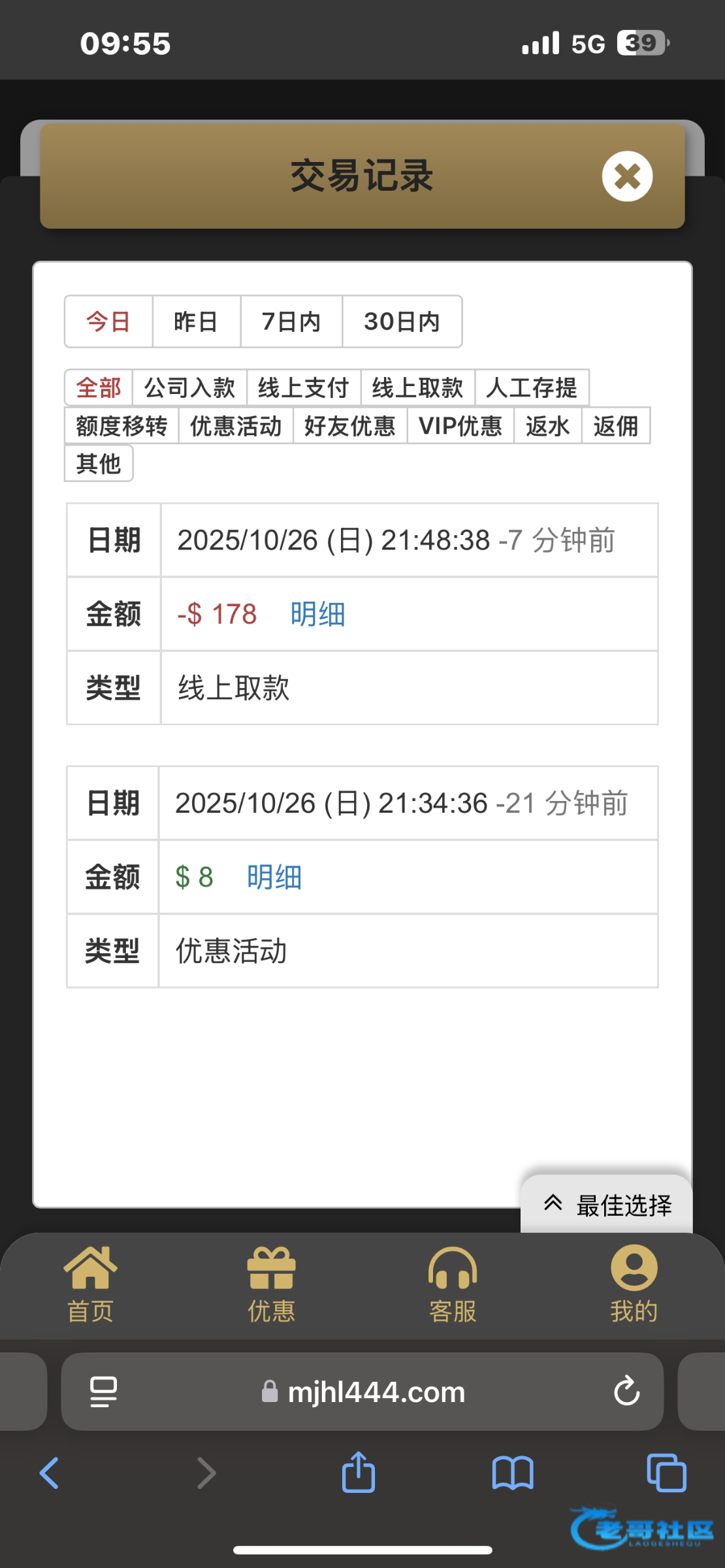Screen dimensions: 725x1568
Task: Switch to the 我的 tab
Action: tap(634, 1284)
